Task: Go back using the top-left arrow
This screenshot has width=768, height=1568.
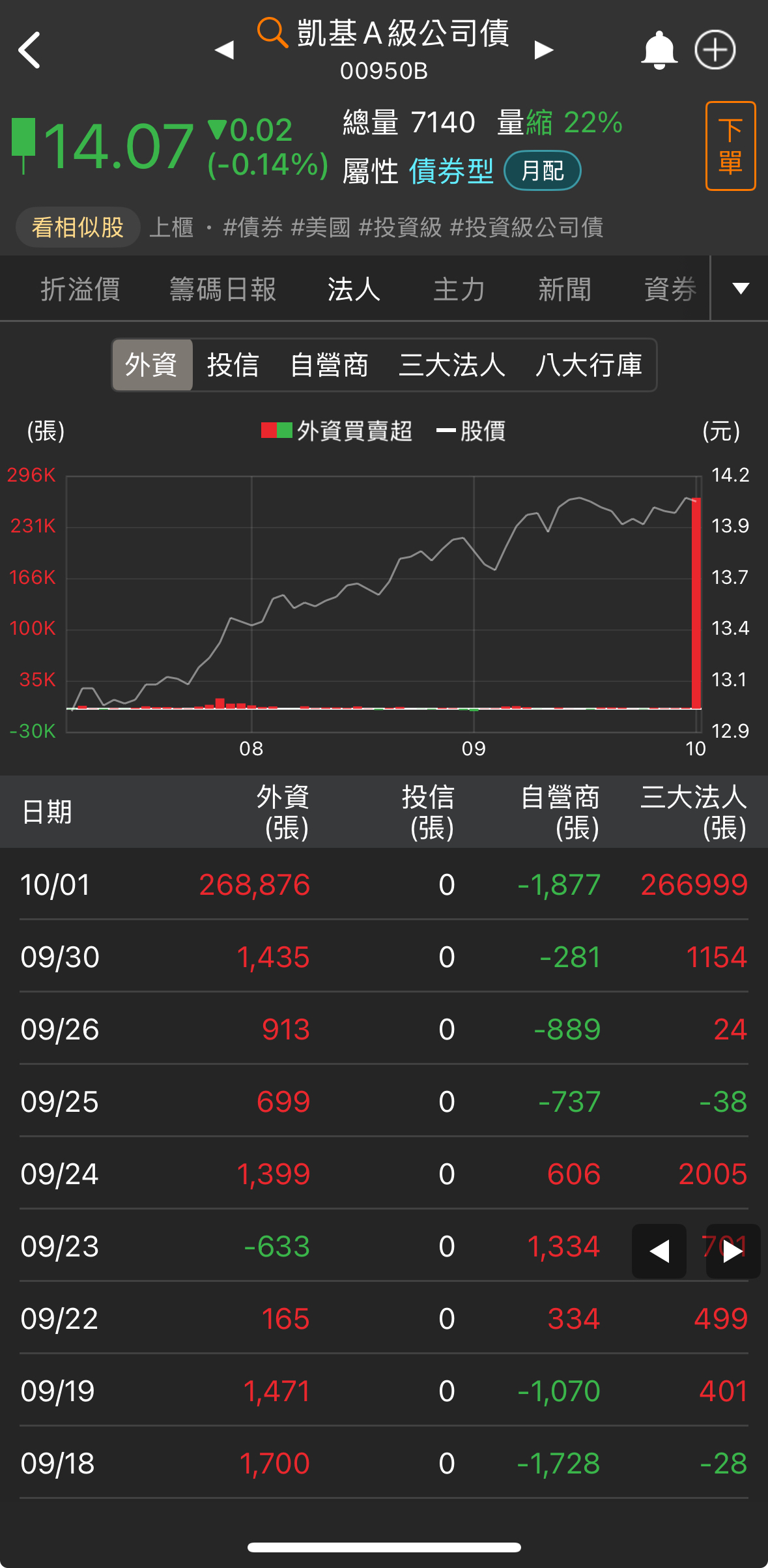Action: (x=29, y=50)
